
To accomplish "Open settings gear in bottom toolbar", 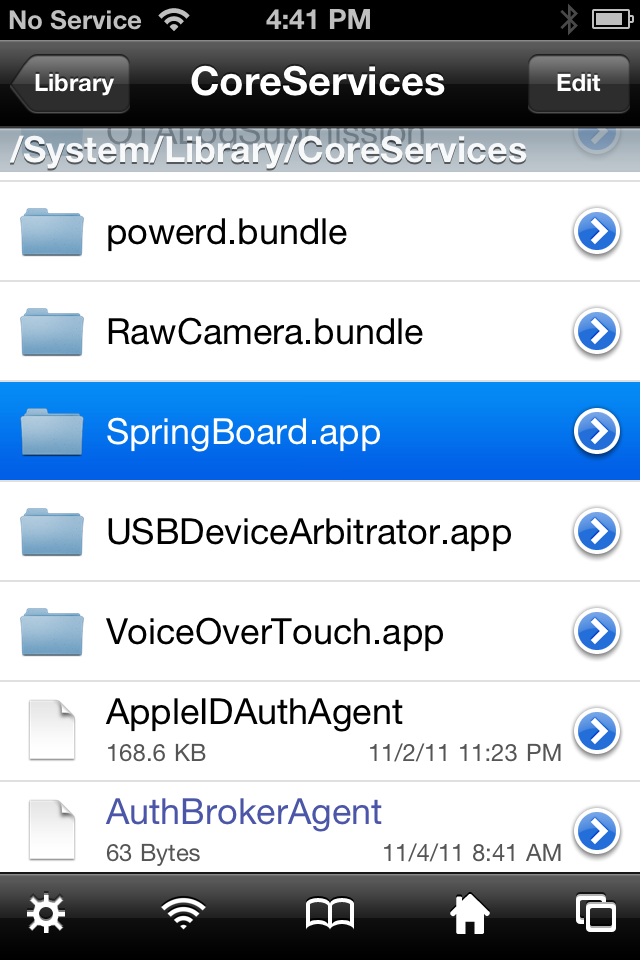I will 46,914.
